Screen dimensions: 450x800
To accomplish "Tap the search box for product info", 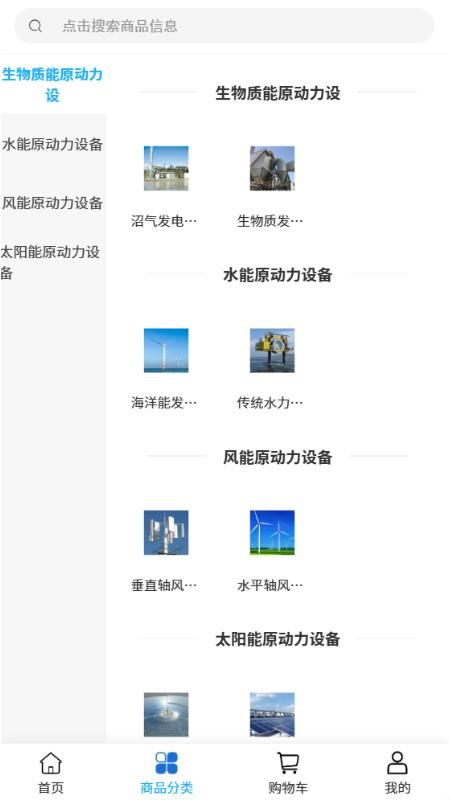I will click(x=224, y=26).
